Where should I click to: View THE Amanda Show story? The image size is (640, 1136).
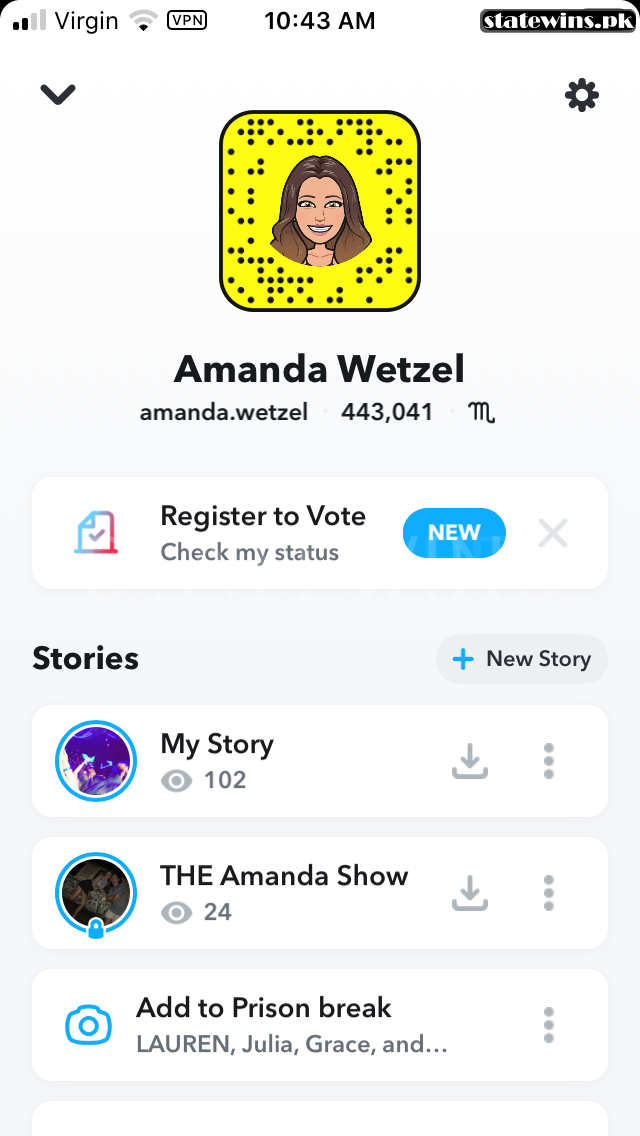click(283, 892)
